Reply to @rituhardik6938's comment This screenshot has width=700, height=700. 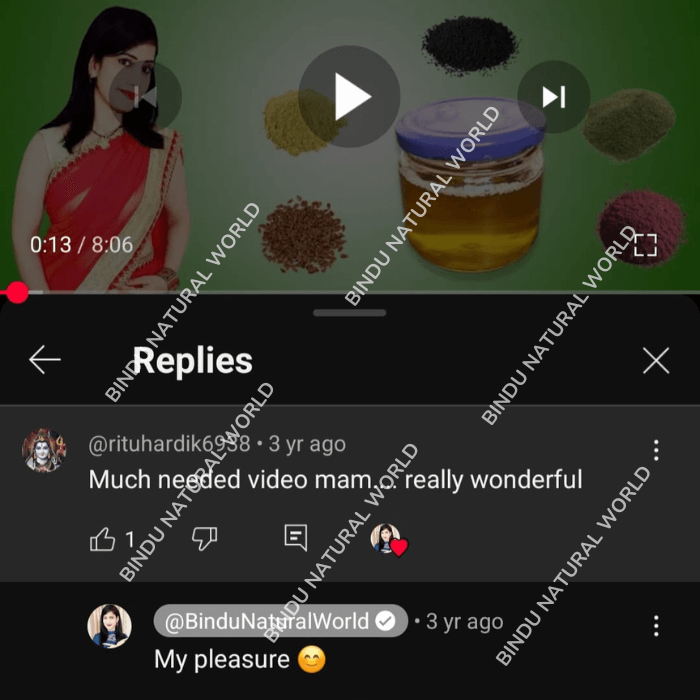296,538
